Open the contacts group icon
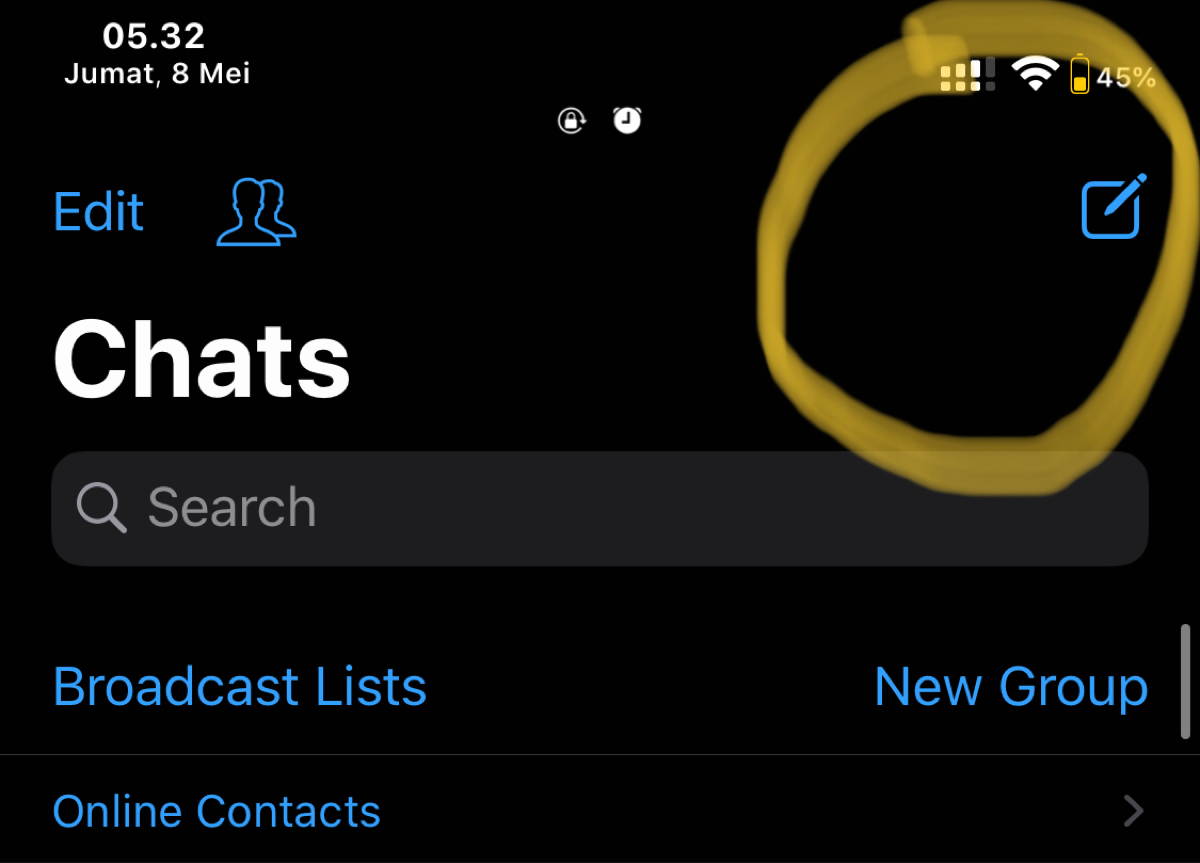This screenshot has width=1200, height=863. point(256,212)
